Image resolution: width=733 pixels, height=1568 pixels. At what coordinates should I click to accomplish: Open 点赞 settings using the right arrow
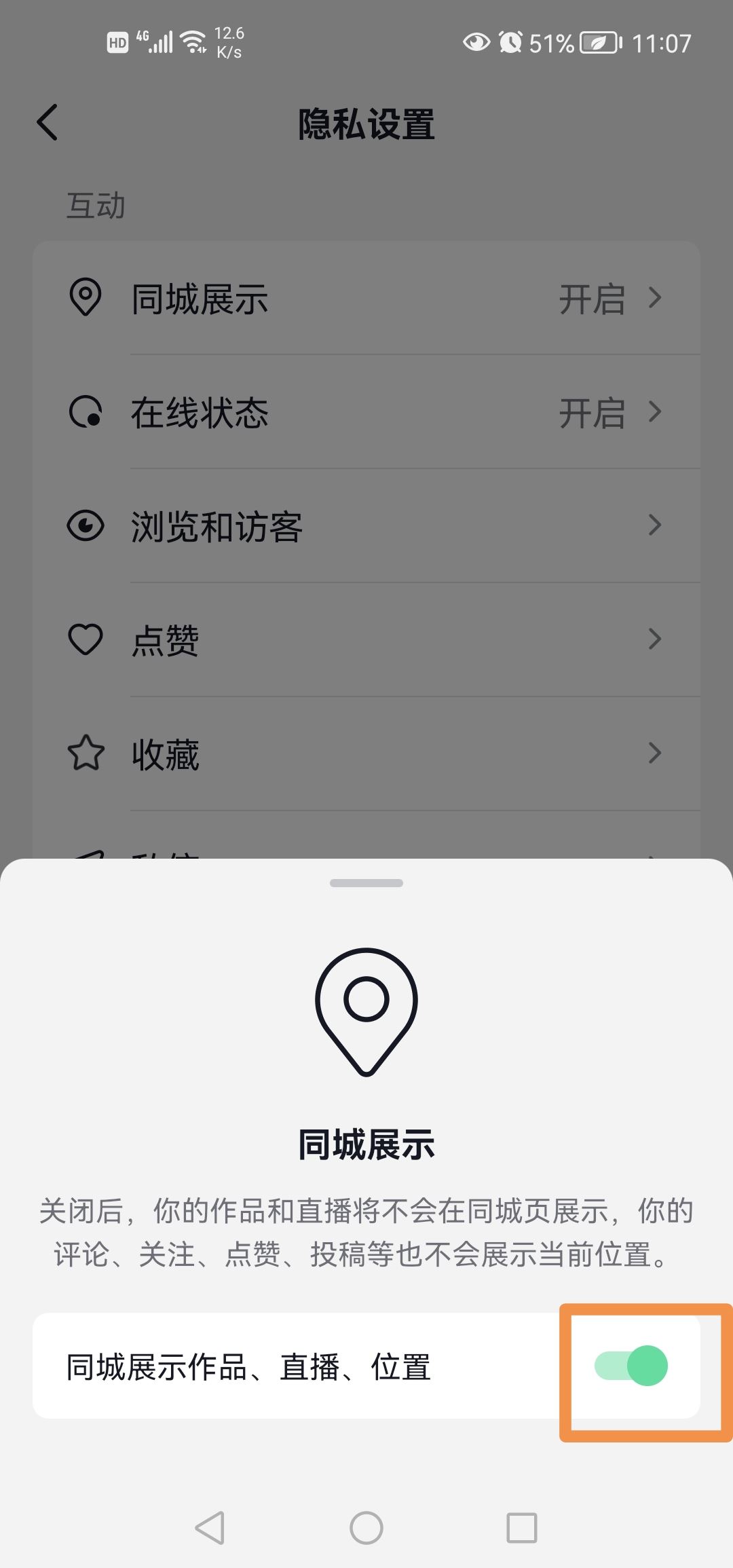pyautogui.click(x=654, y=639)
